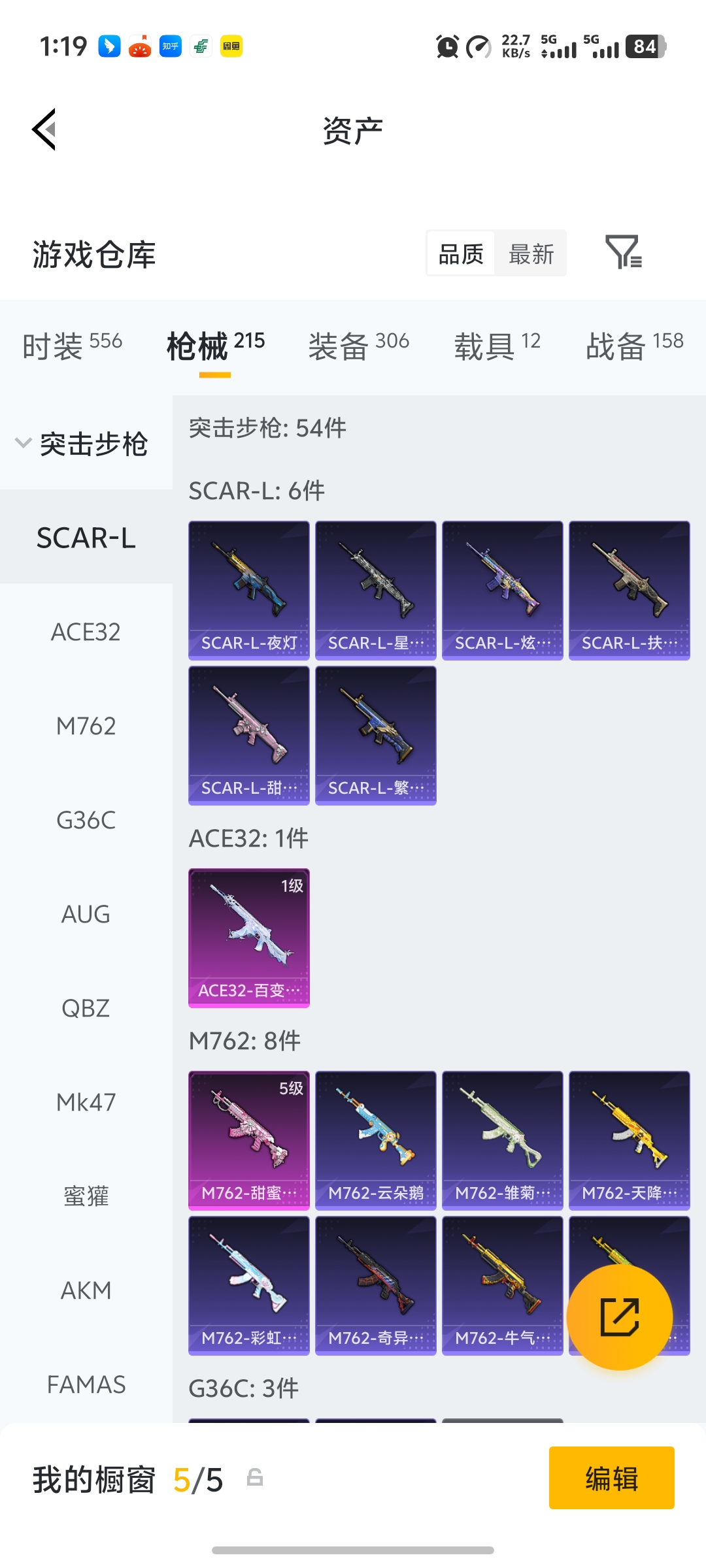Viewport: 706px width, 1568px height.
Task: Open the filter icon beside 最新
Action: 623,252
